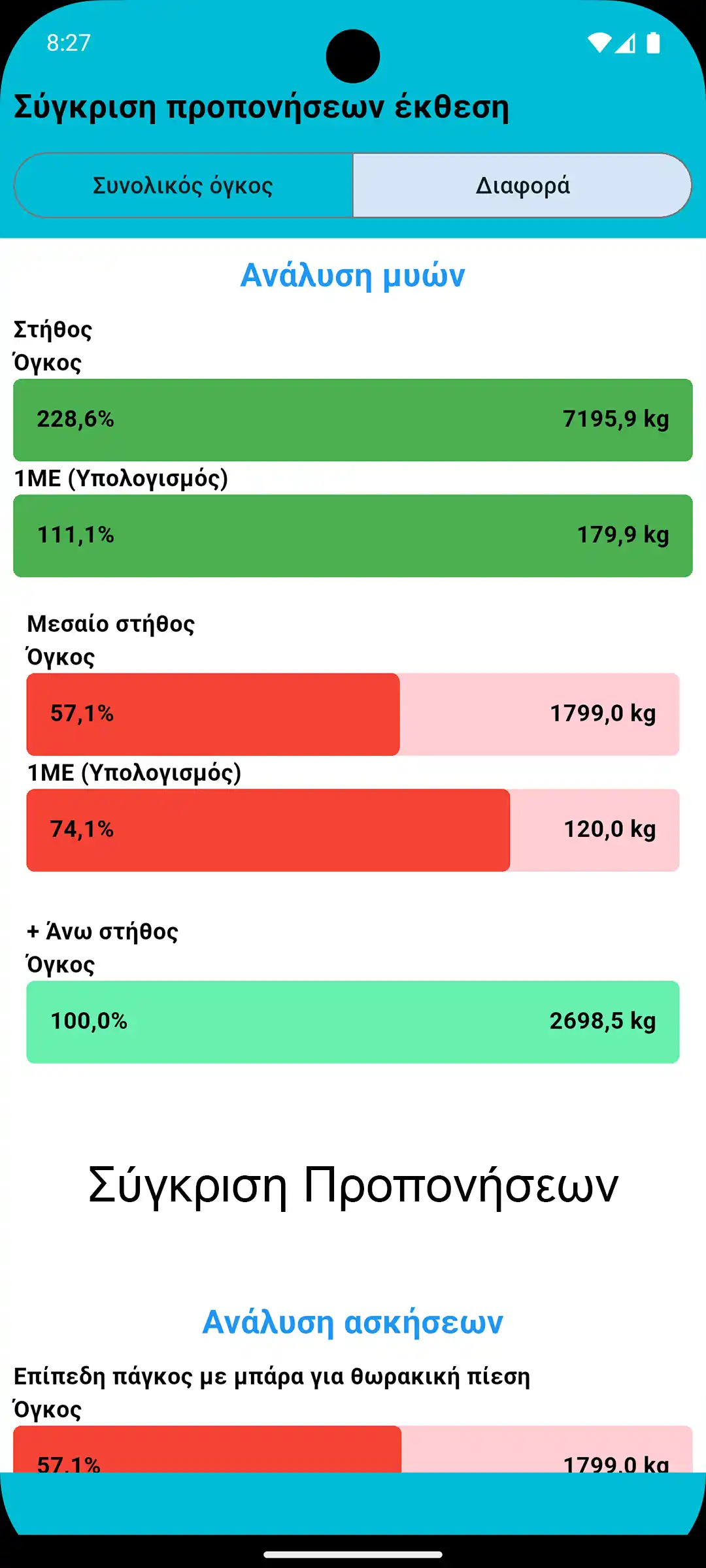Tap the Μεσαίο στήθος heading

coord(110,624)
